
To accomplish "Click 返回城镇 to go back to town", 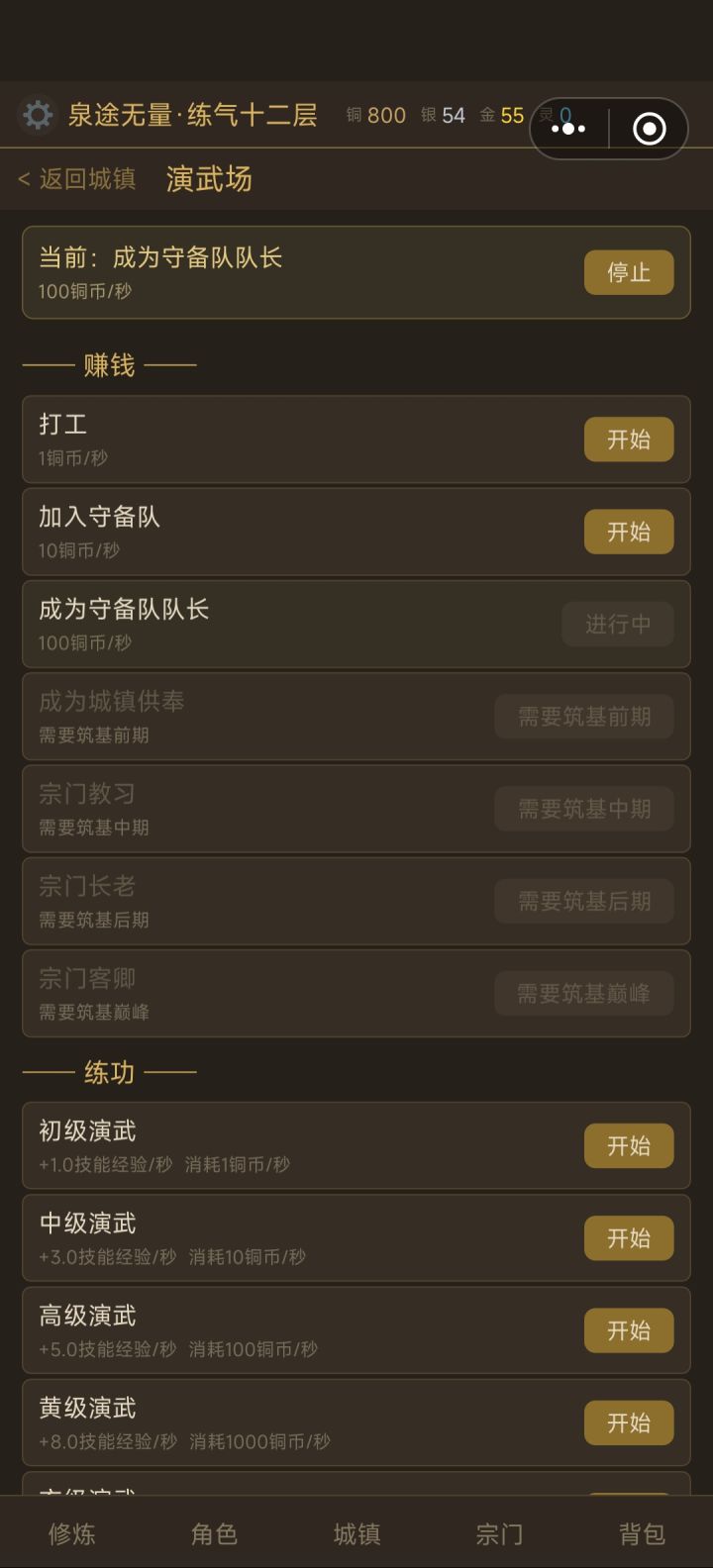I will [77, 180].
